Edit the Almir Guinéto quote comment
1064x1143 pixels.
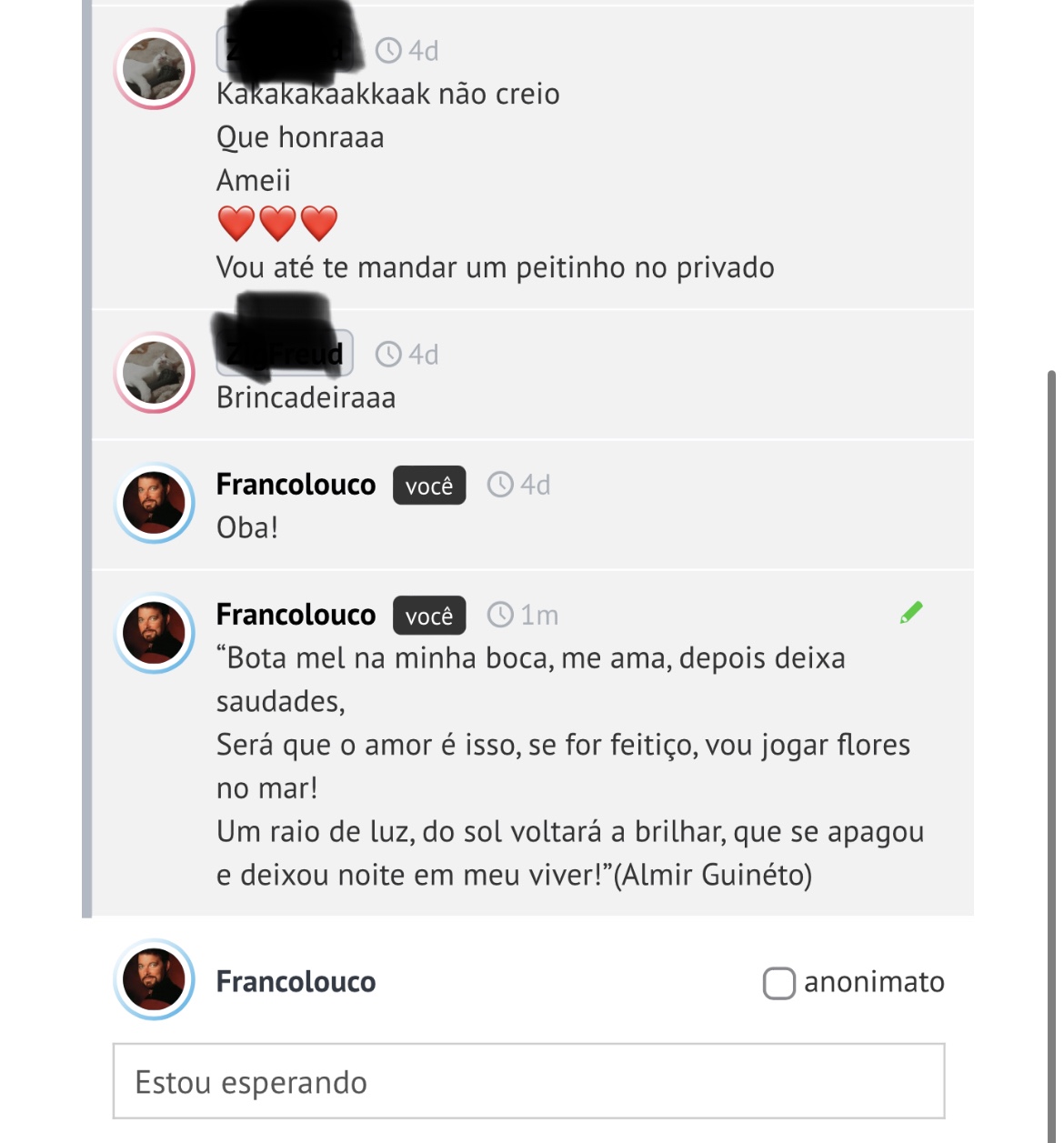[x=911, y=613]
